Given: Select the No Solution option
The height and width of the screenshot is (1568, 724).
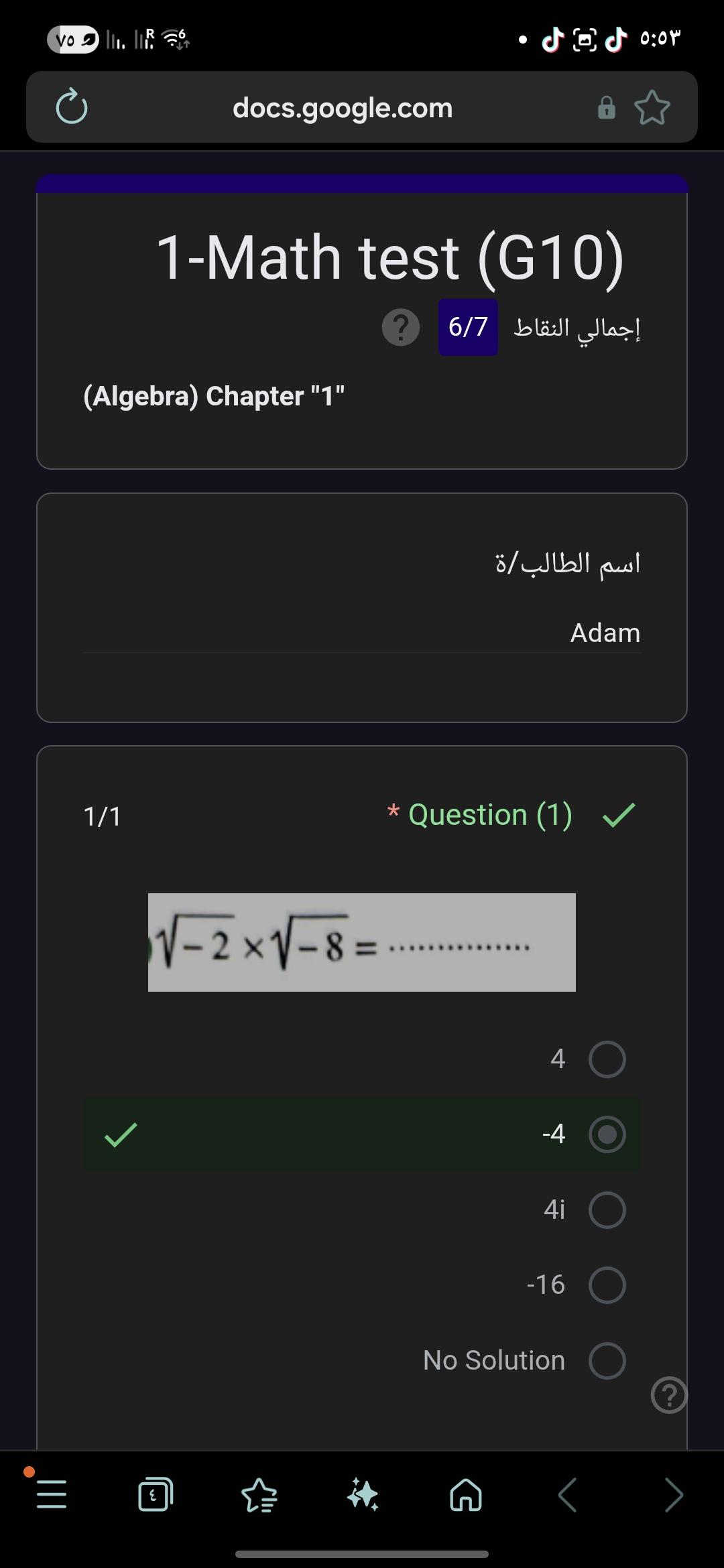Looking at the screenshot, I should click(607, 1361).
